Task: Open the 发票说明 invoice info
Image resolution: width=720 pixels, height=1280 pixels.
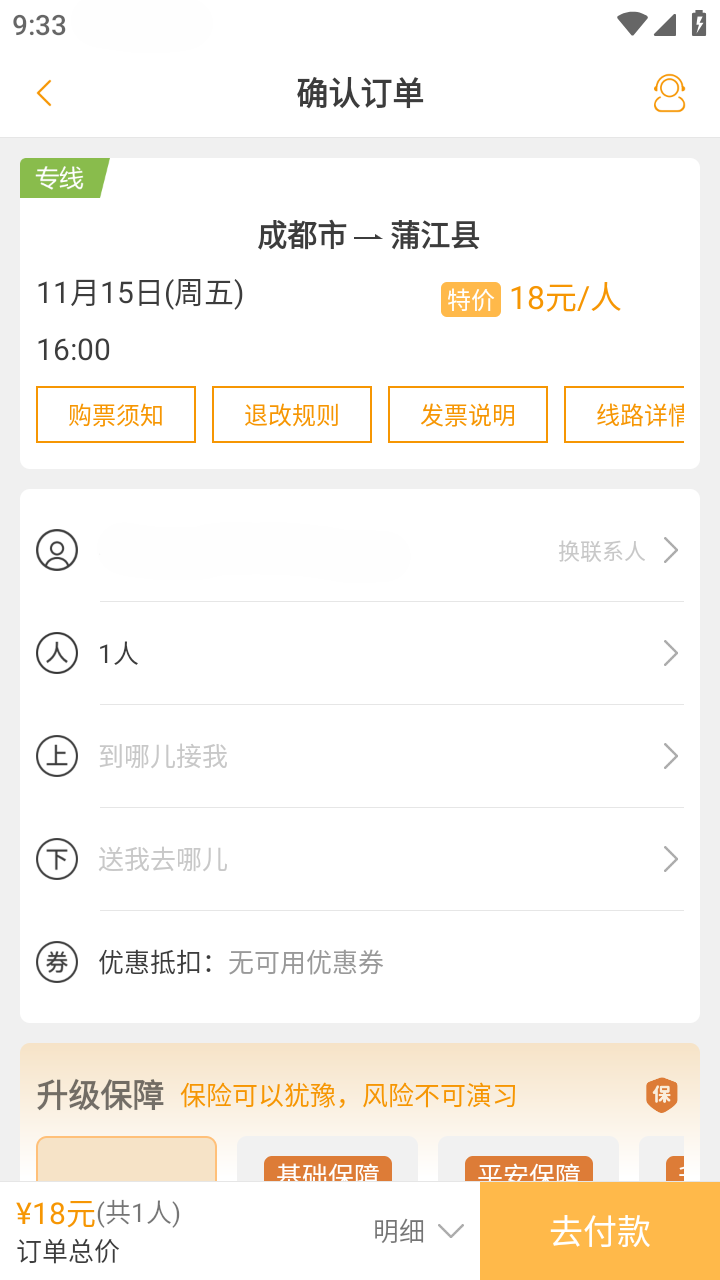Action: 467,414
